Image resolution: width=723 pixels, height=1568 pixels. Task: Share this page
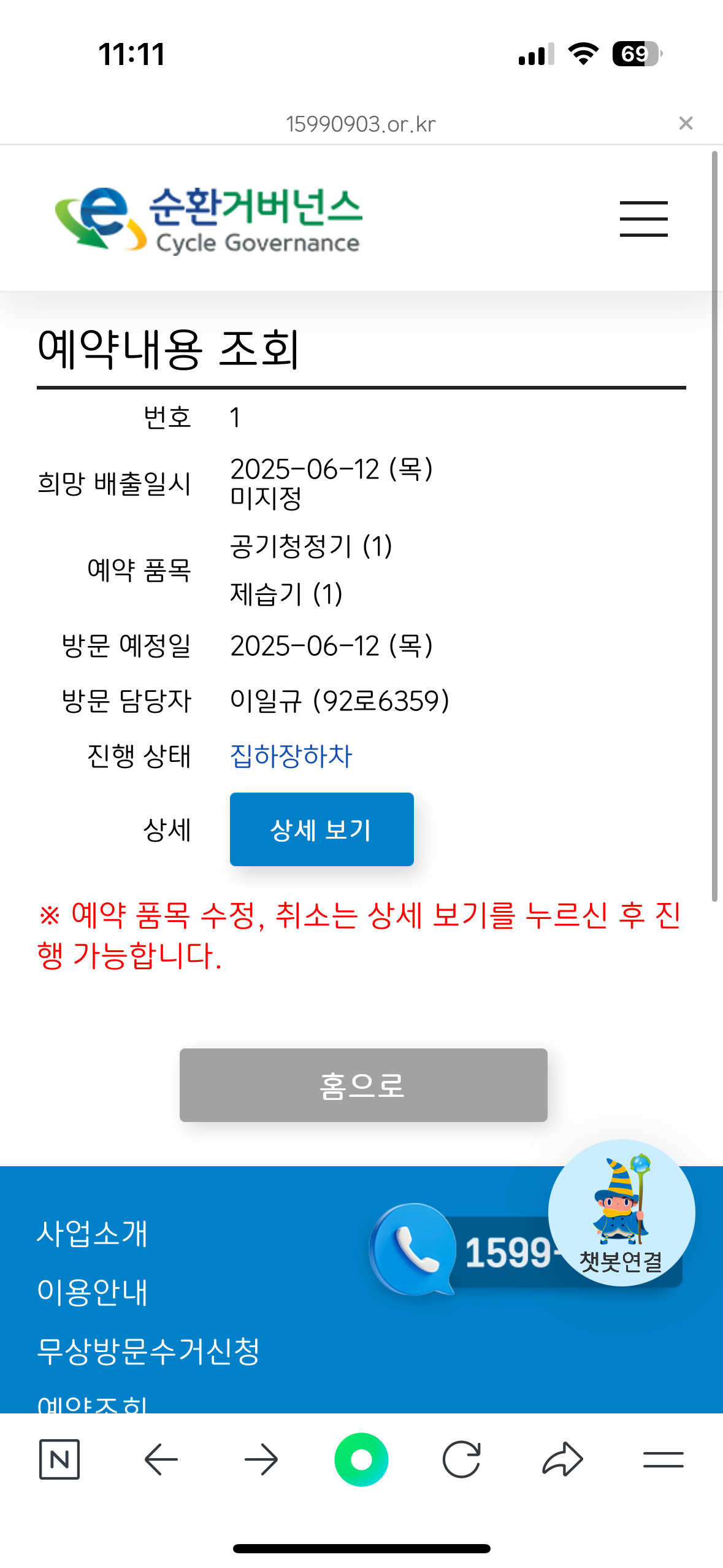(562, 1459)
